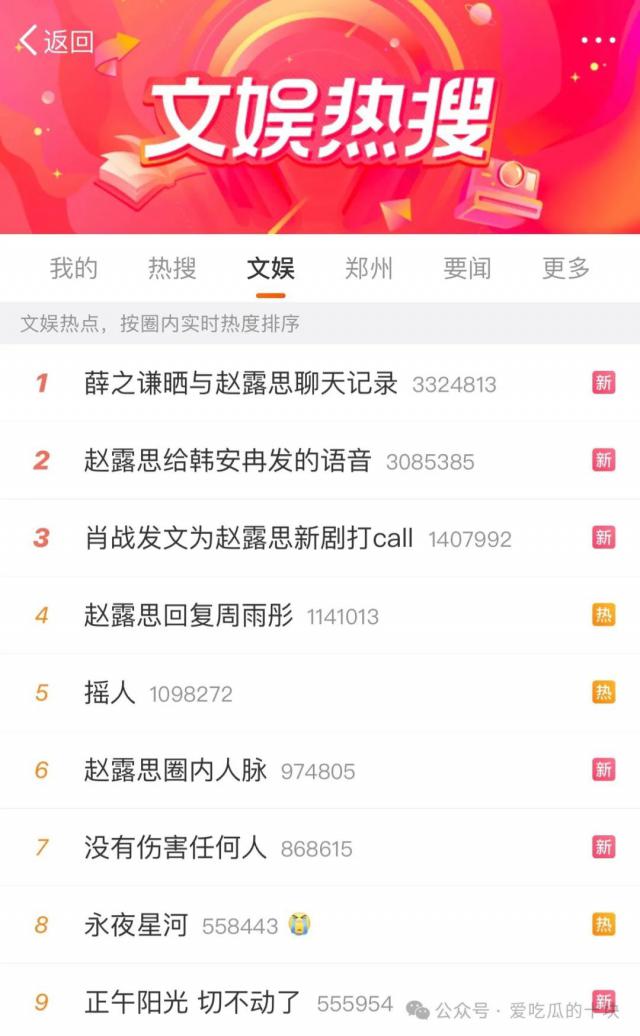Open topic 薛之谦晒与赵露思聊天记录
This screenshot has height=1036, width=640.
point(241,383)
